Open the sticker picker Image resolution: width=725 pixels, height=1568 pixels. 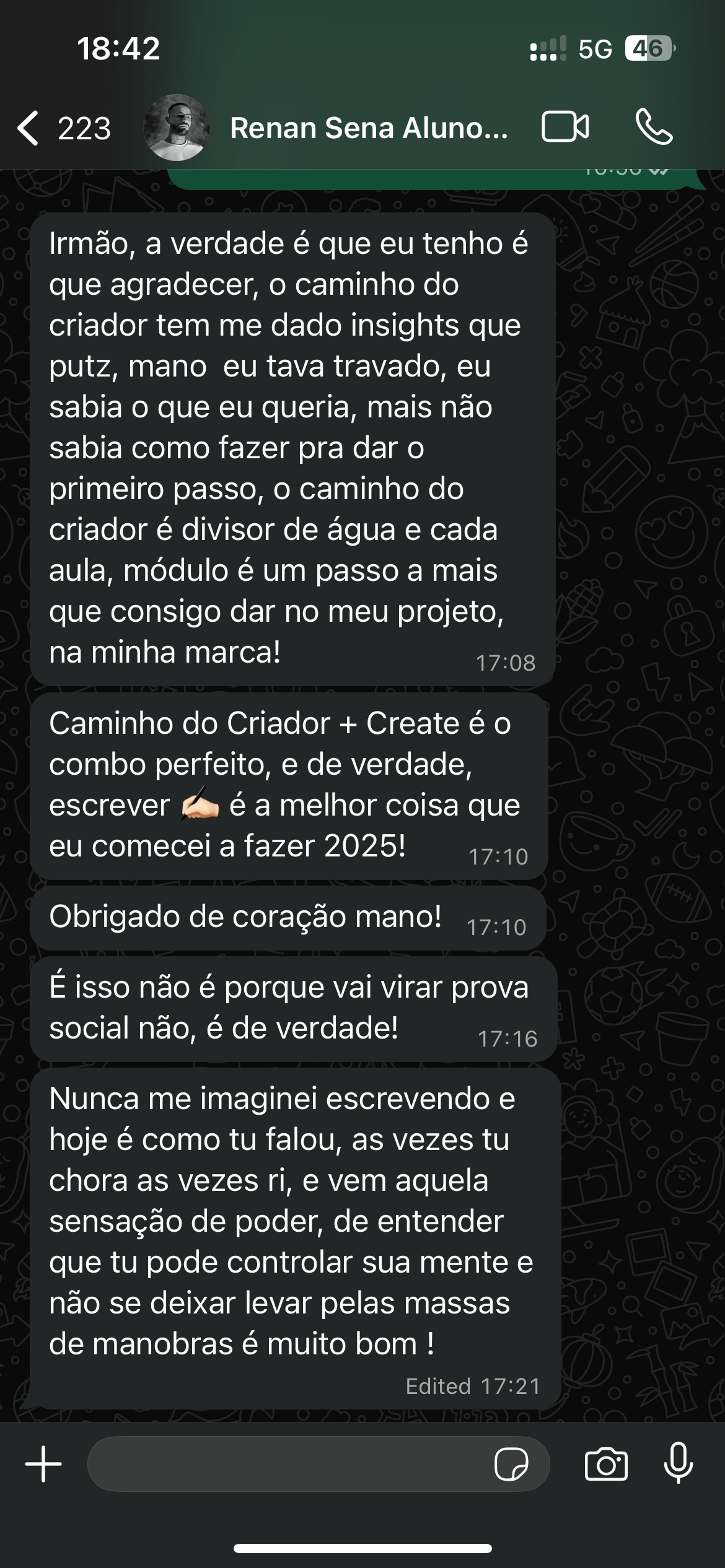coord(511,1464)
